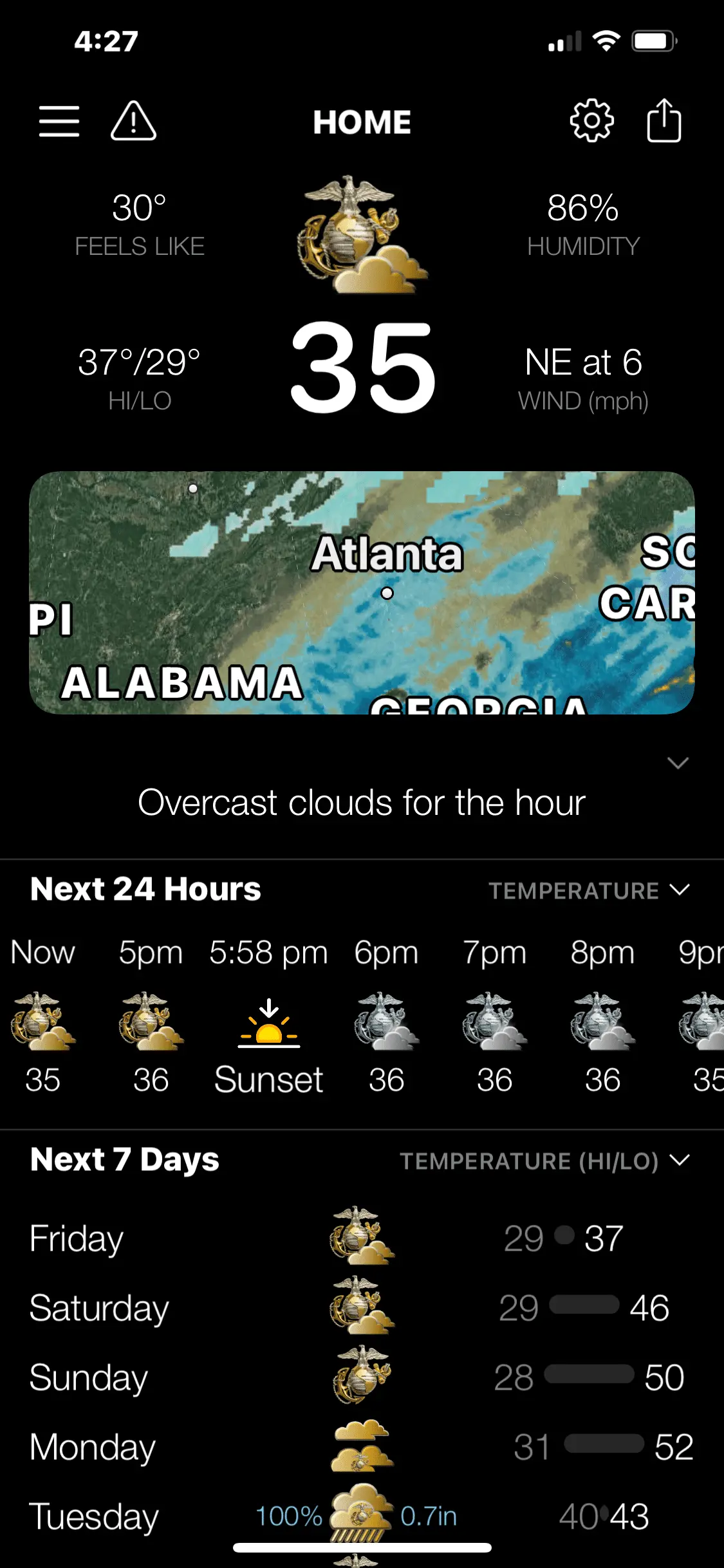Open the hamburger menu

pos(59,121)
